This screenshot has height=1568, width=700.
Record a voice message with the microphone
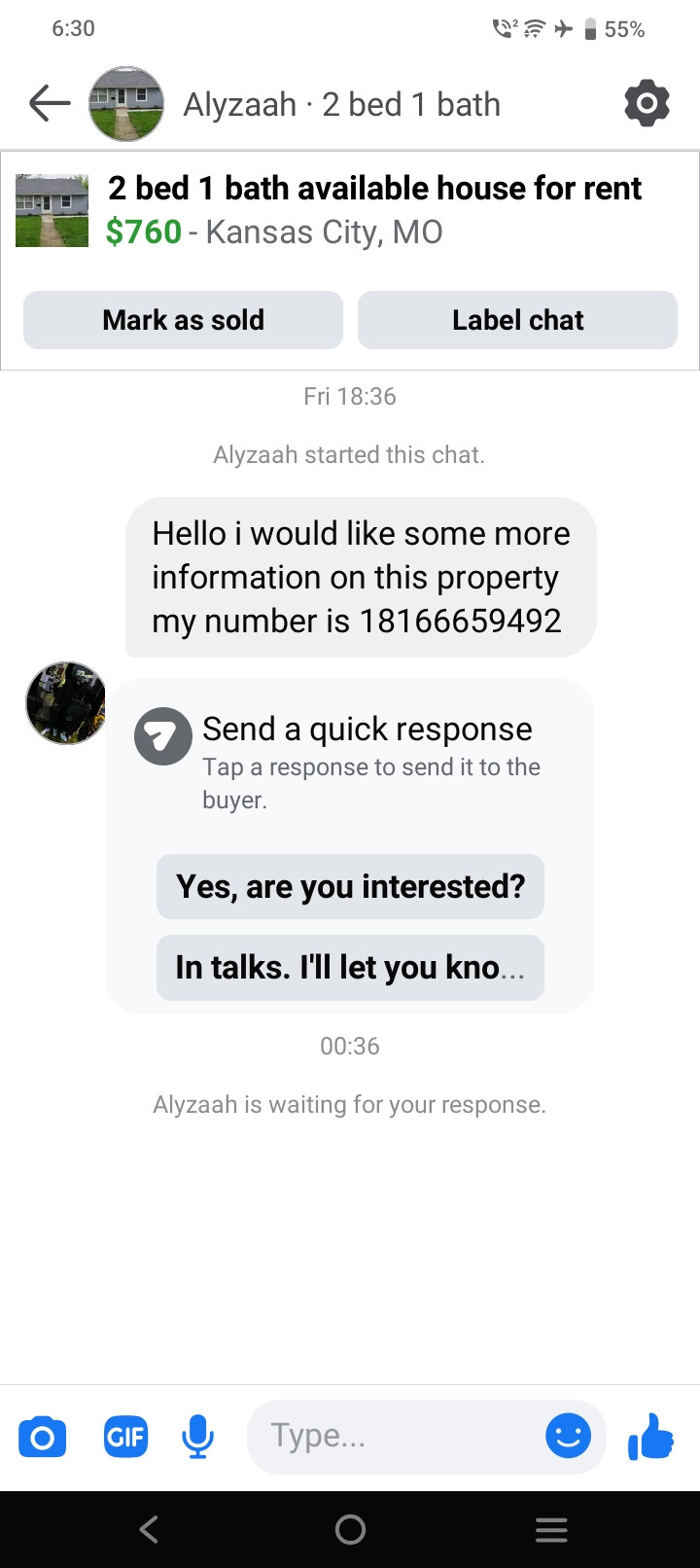(197, 1437)
